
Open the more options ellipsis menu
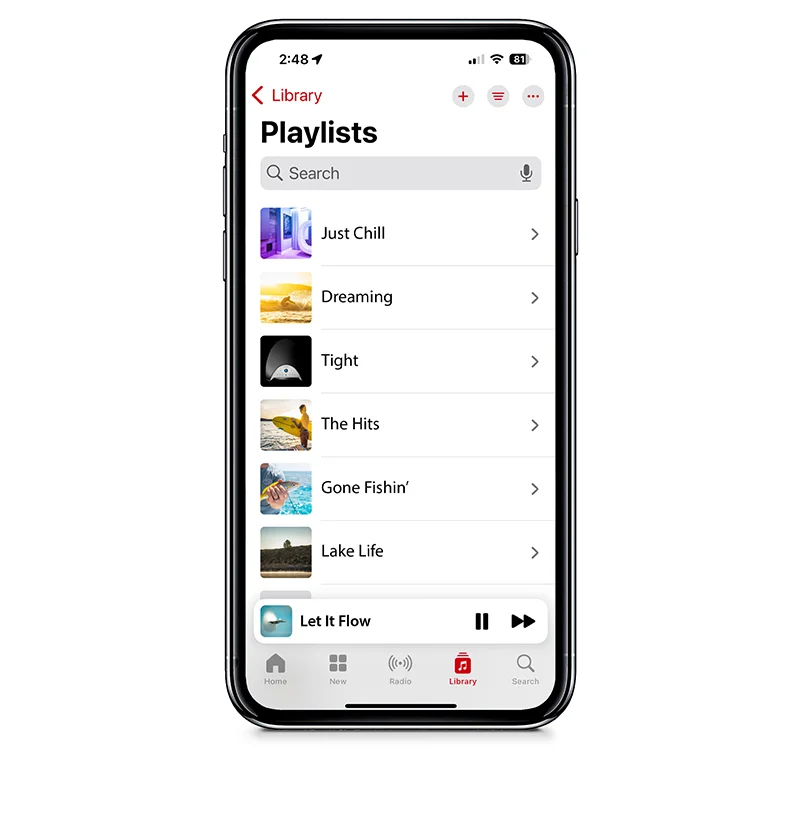[533, 96]
